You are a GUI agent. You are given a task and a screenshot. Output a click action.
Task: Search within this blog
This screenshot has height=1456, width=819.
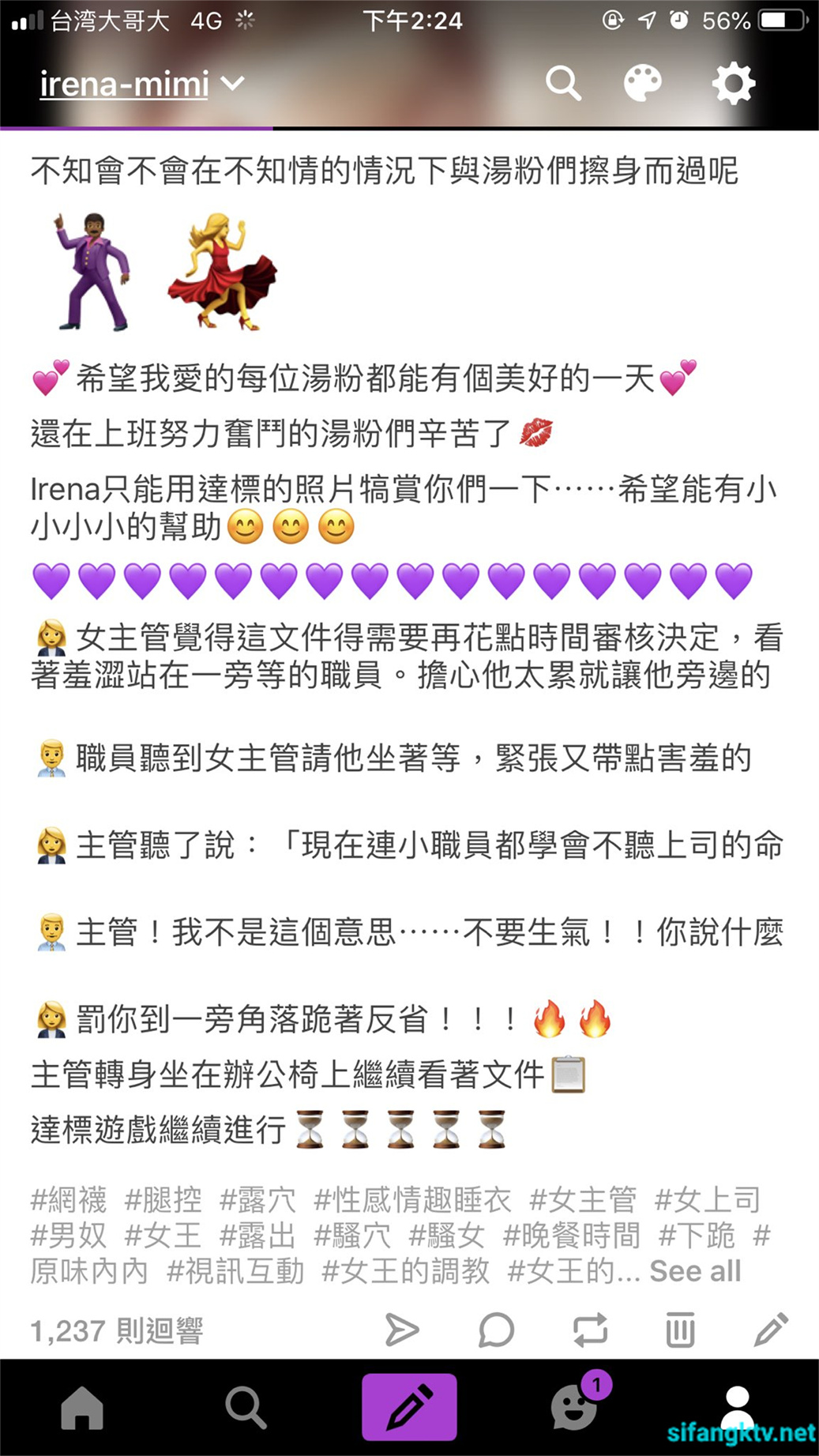pyautogui.click(x=563, y=83)
